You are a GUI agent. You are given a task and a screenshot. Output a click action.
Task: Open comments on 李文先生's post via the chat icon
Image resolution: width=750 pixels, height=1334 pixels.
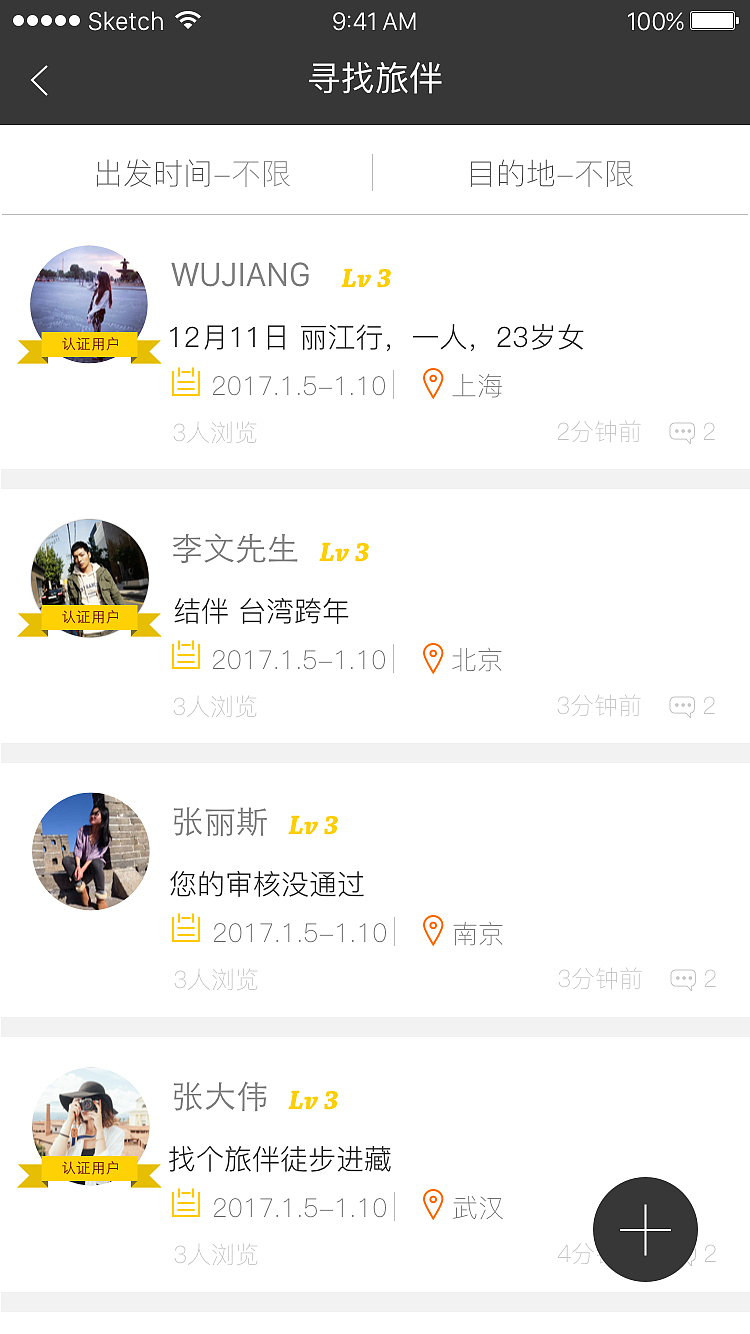pos(682,706)
